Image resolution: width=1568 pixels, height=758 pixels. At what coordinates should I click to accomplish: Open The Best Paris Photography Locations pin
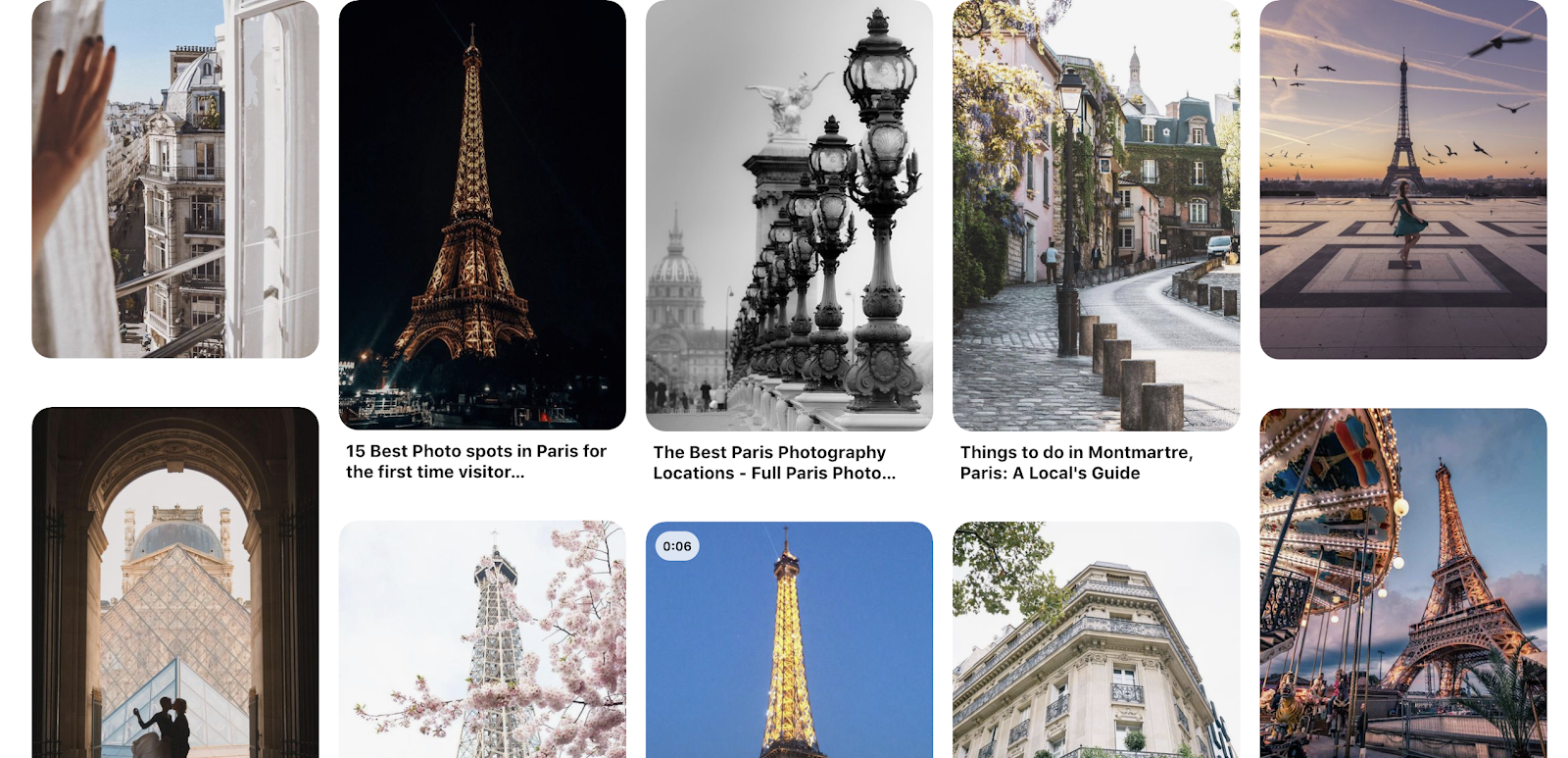coord(789,215)
